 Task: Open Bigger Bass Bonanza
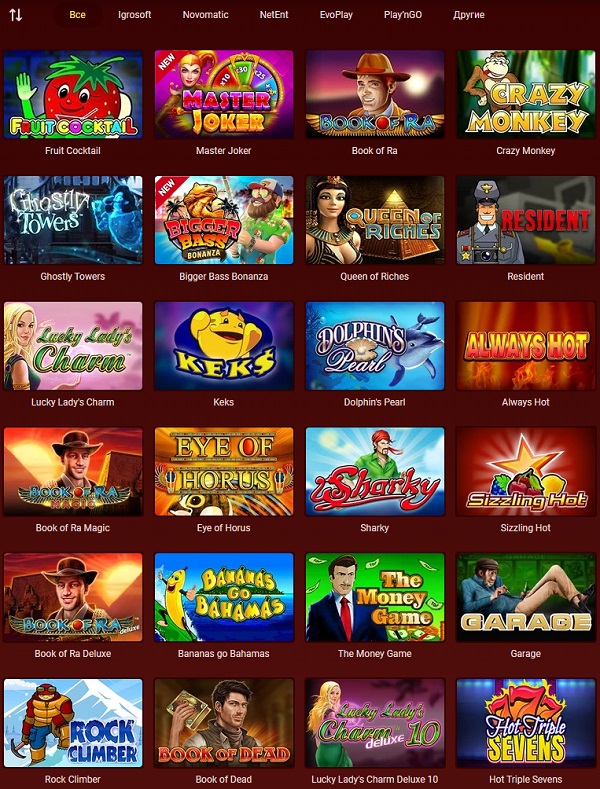(224, 220)
